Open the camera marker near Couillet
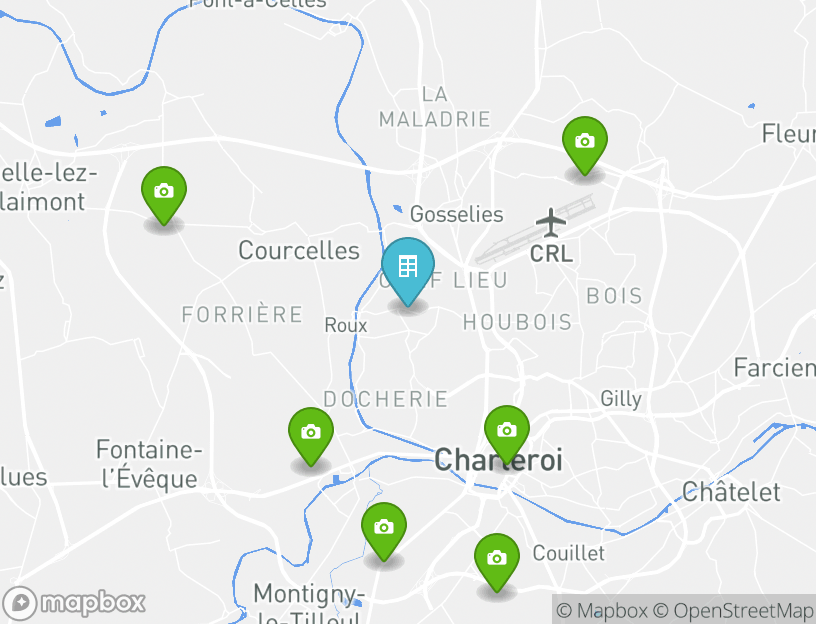The height and width of the screenshot is (624, 816). point(496,558)
